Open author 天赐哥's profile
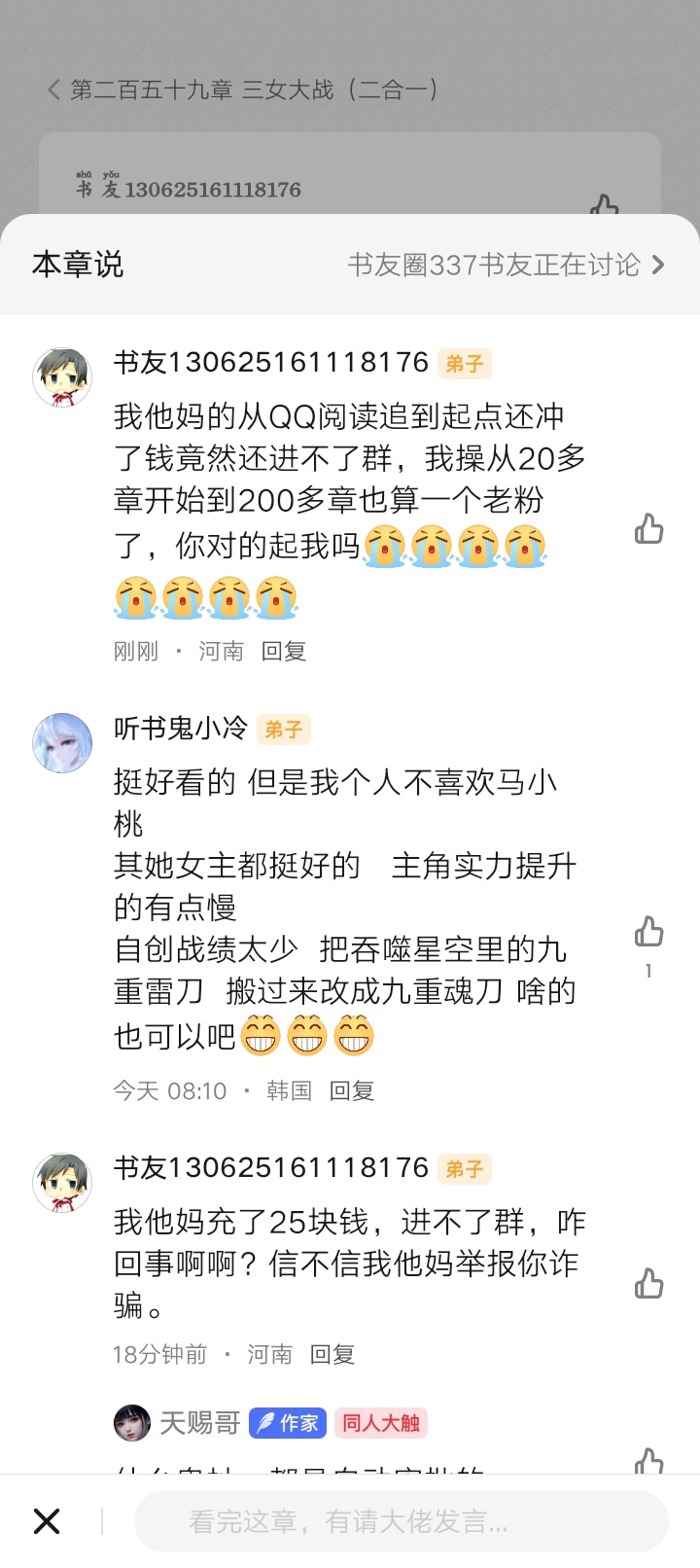Screen dimensions: 700x1568 click(x=133, y=1423)
